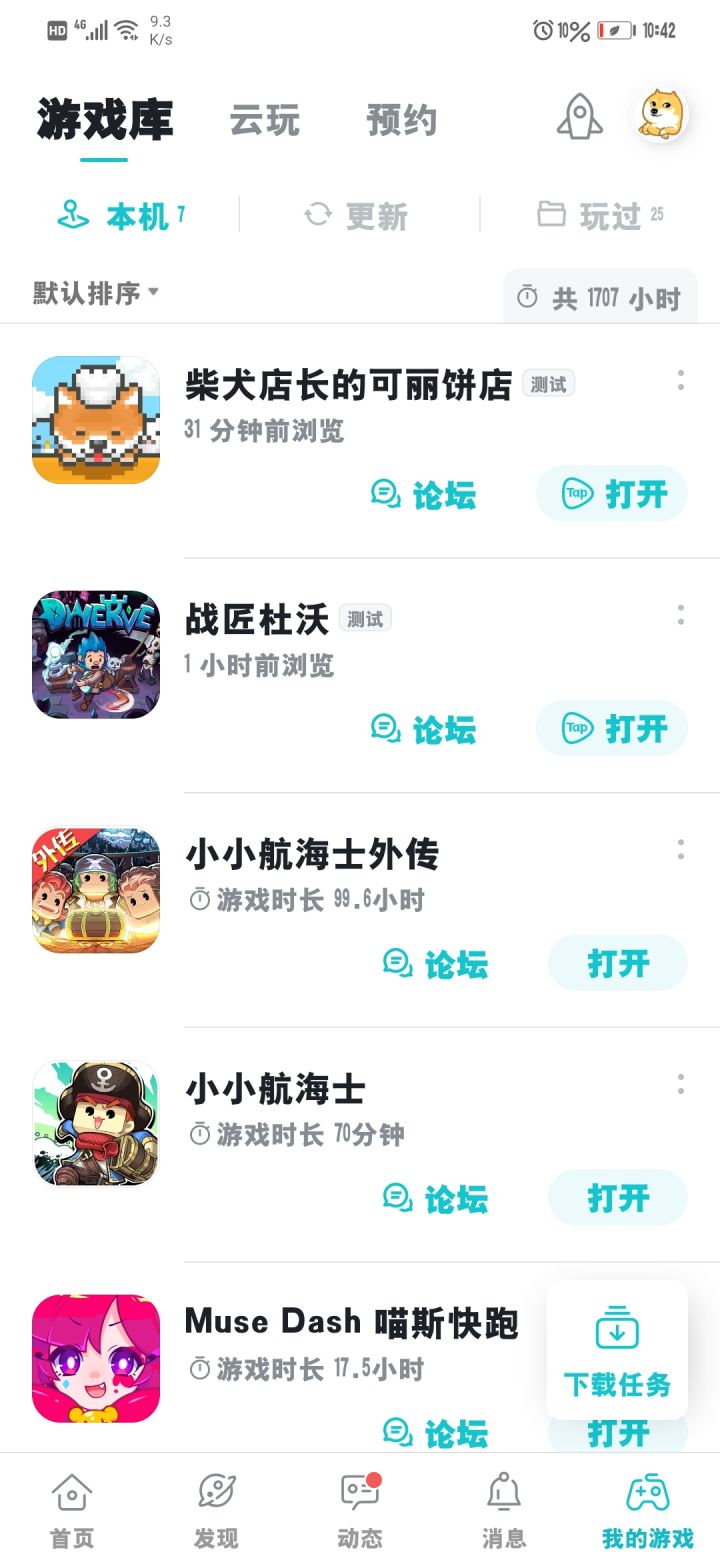The height and width of the screenshot is (1560, 720).
Task: Expand the 默认排序 sort dropdown
Action: [x=96, y=294]
